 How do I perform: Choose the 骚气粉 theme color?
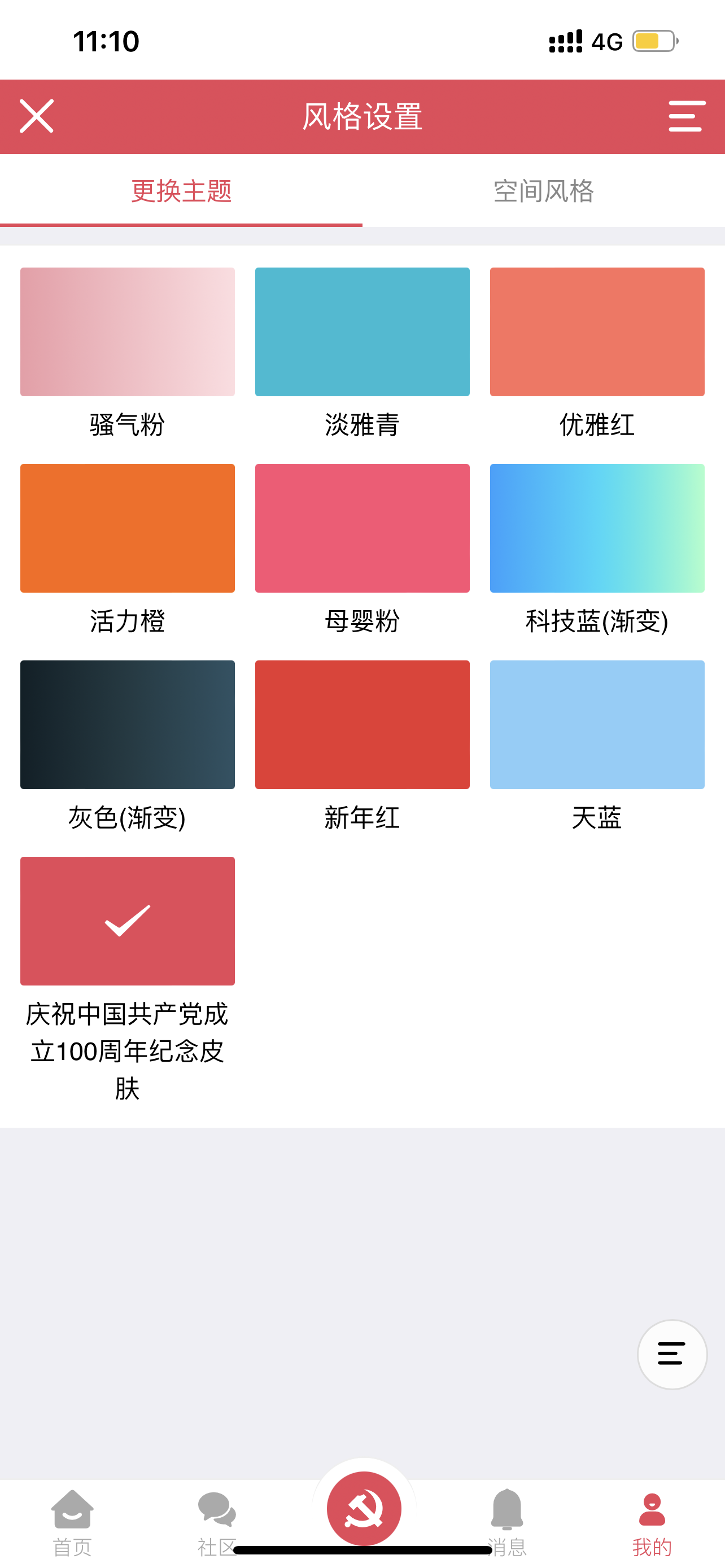click(127, 332)
